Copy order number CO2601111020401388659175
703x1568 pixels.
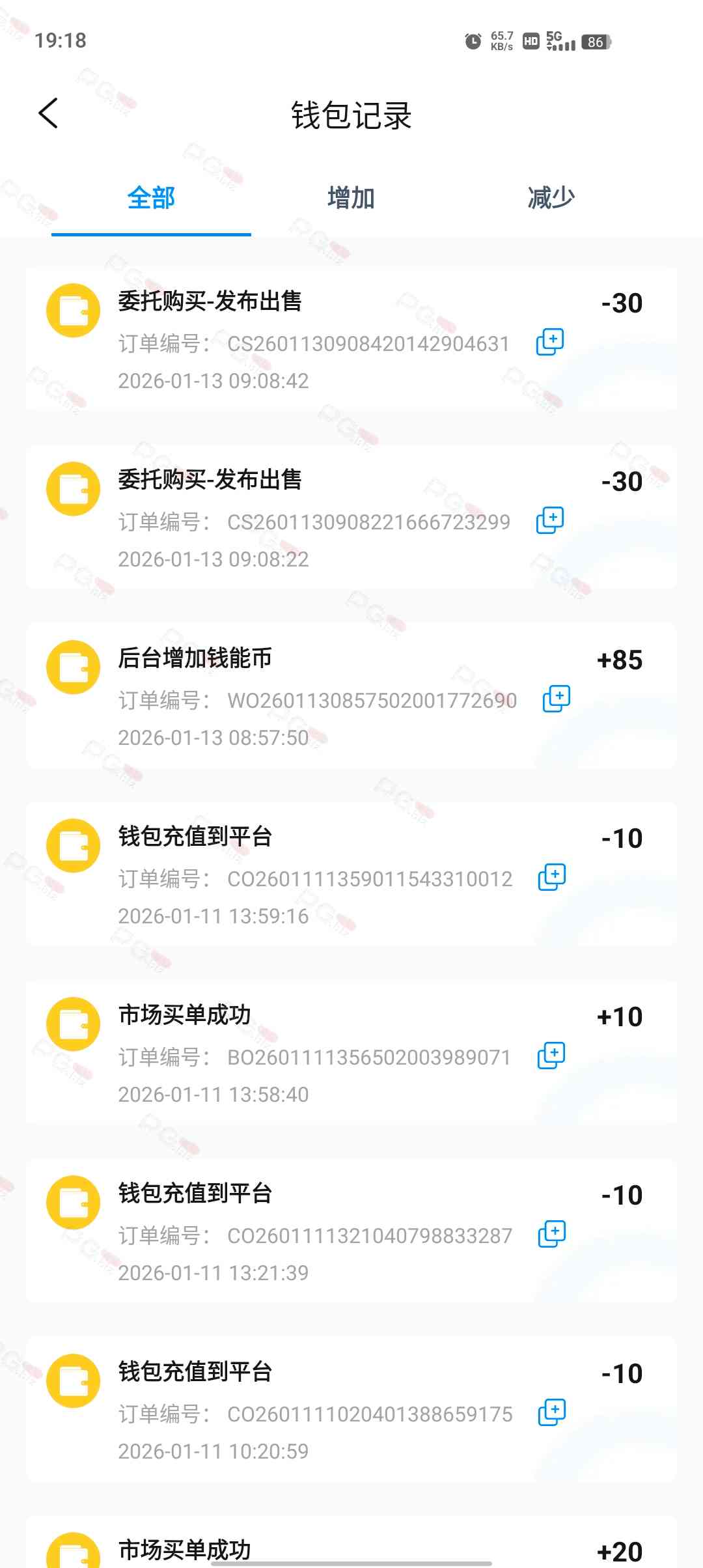tap(552, 1412)
